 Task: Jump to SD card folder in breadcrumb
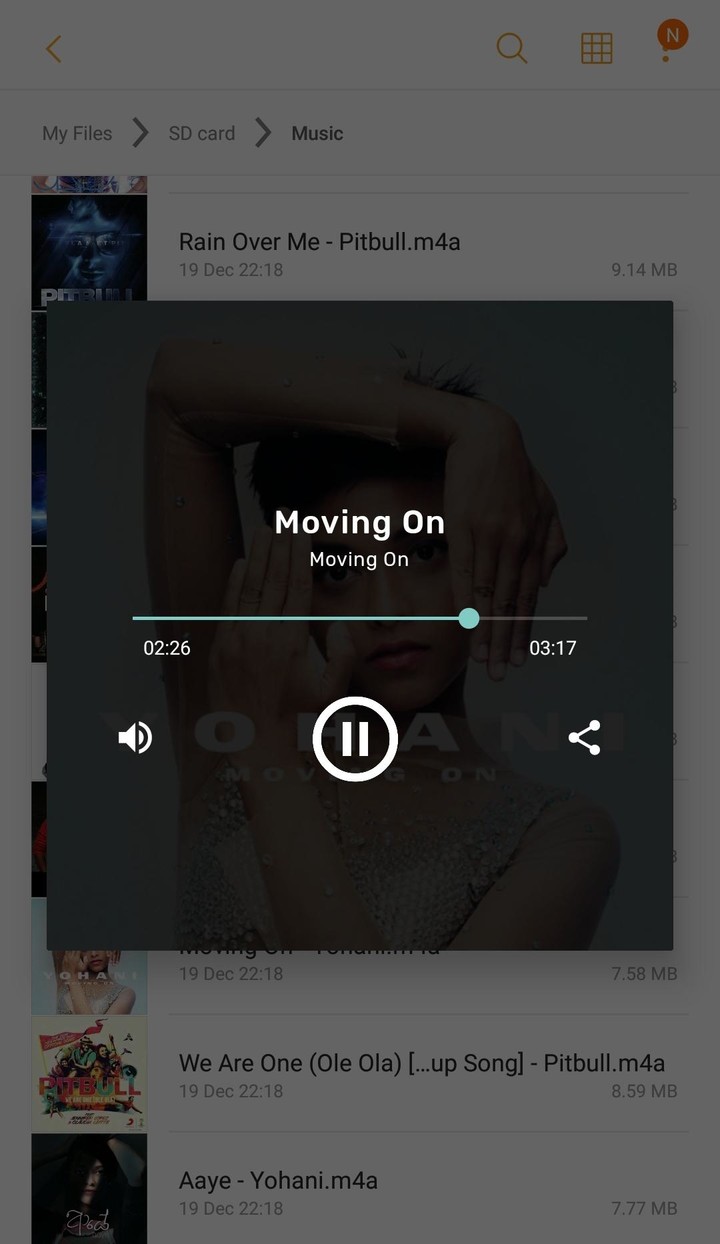pos(201,133)
